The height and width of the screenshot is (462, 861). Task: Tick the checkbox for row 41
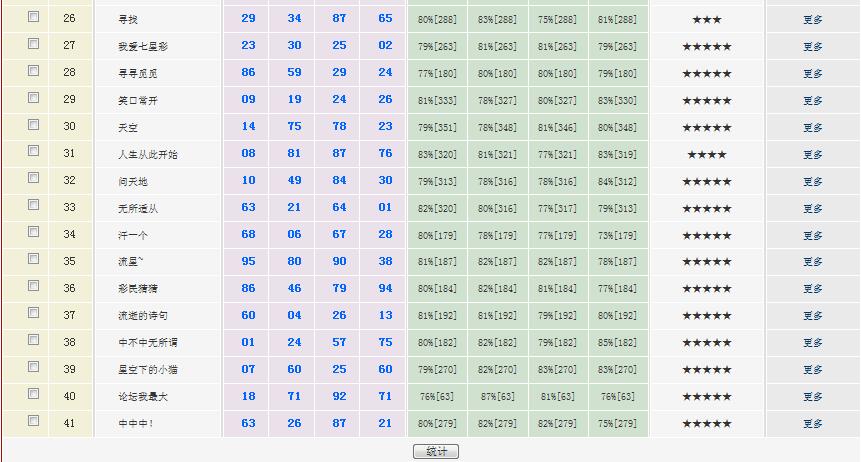[34, 421]
